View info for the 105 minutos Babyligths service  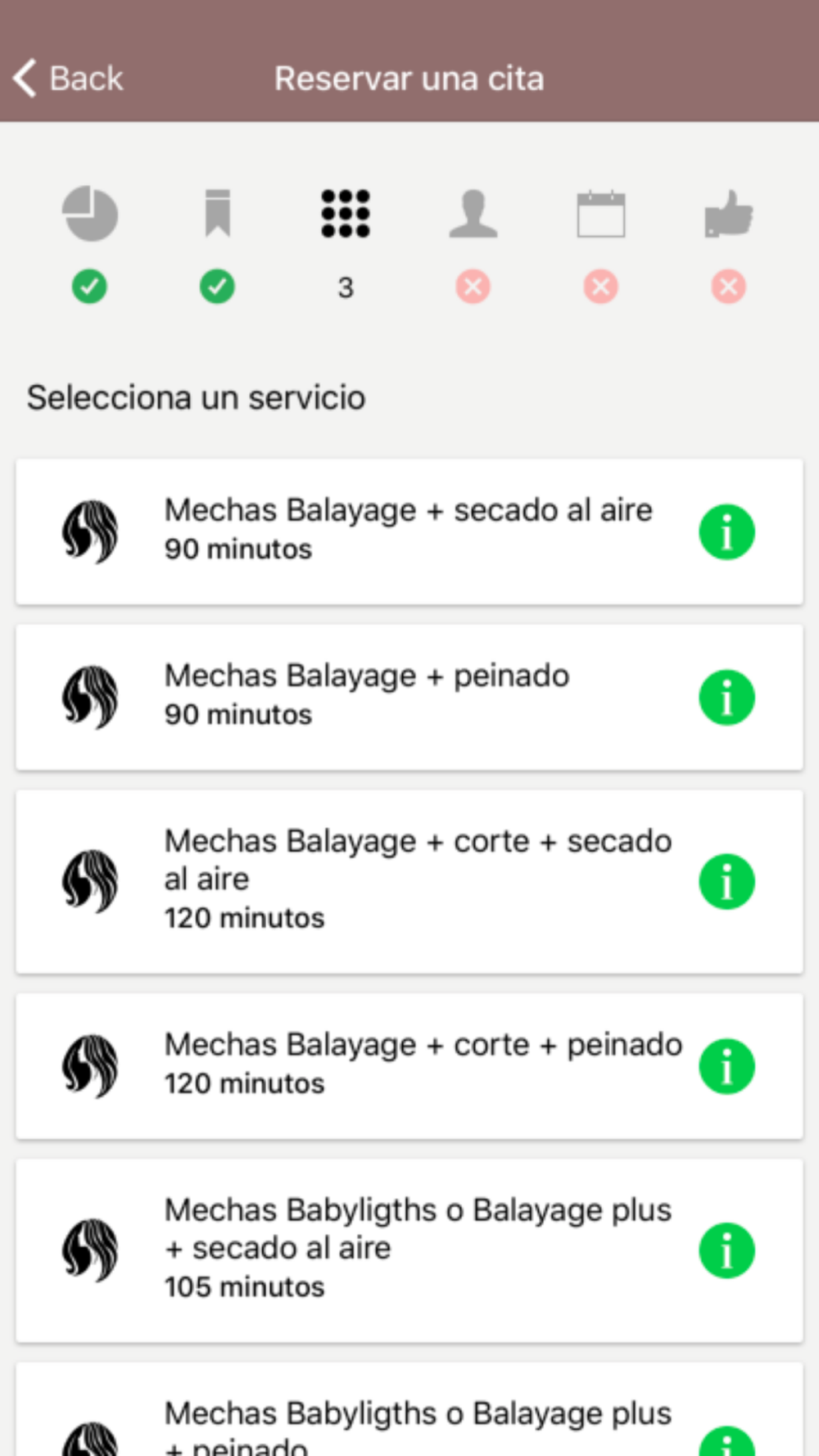point(726,1251)
